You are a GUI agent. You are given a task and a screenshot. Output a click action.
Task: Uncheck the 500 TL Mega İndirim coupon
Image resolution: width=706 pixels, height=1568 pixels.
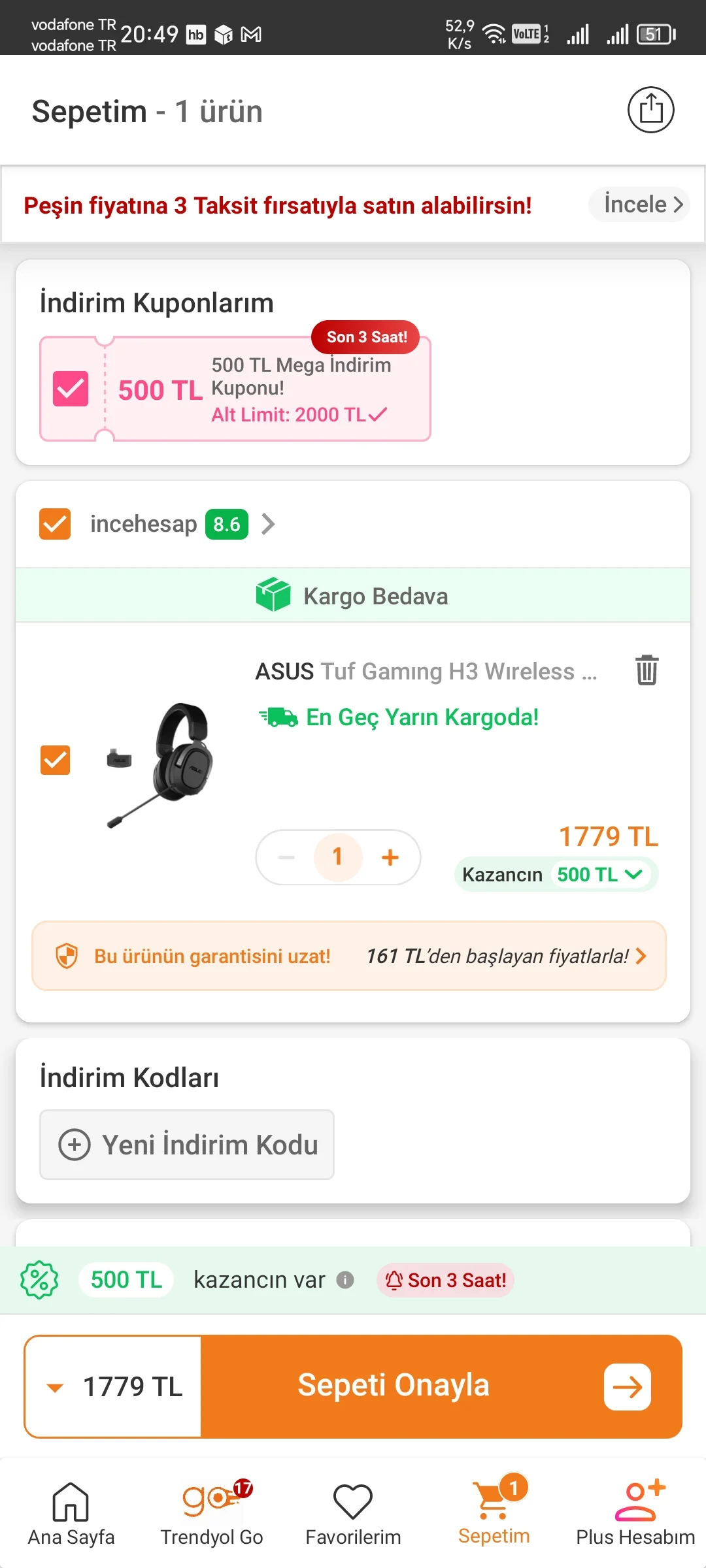tap(71, 389)
